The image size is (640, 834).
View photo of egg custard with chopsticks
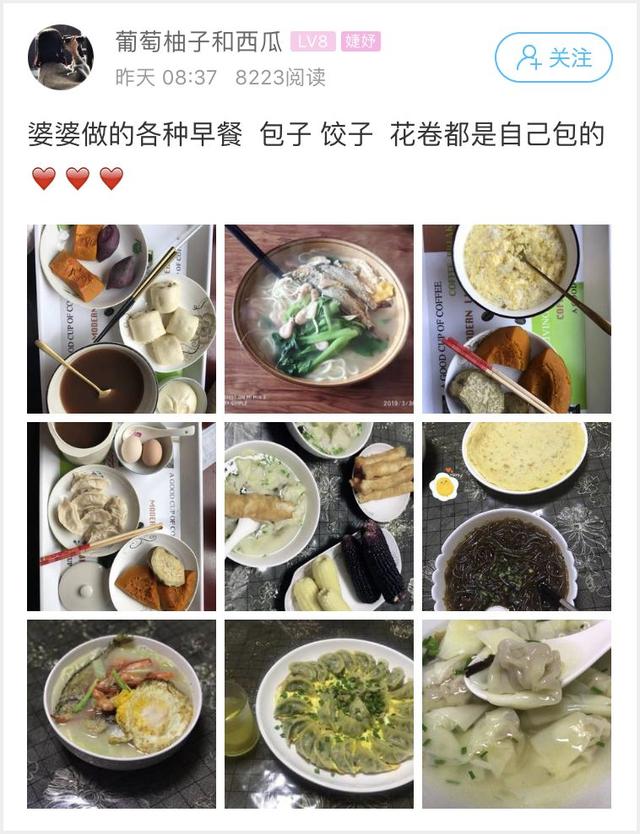point(516,318)
